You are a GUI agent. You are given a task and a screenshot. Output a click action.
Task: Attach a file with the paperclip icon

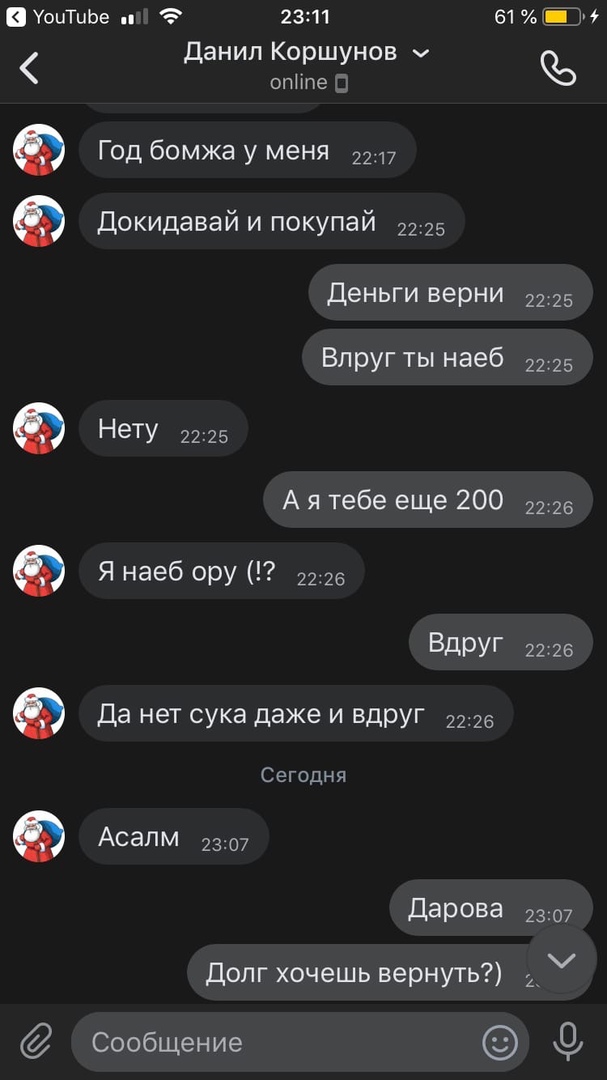[36, 1042]
